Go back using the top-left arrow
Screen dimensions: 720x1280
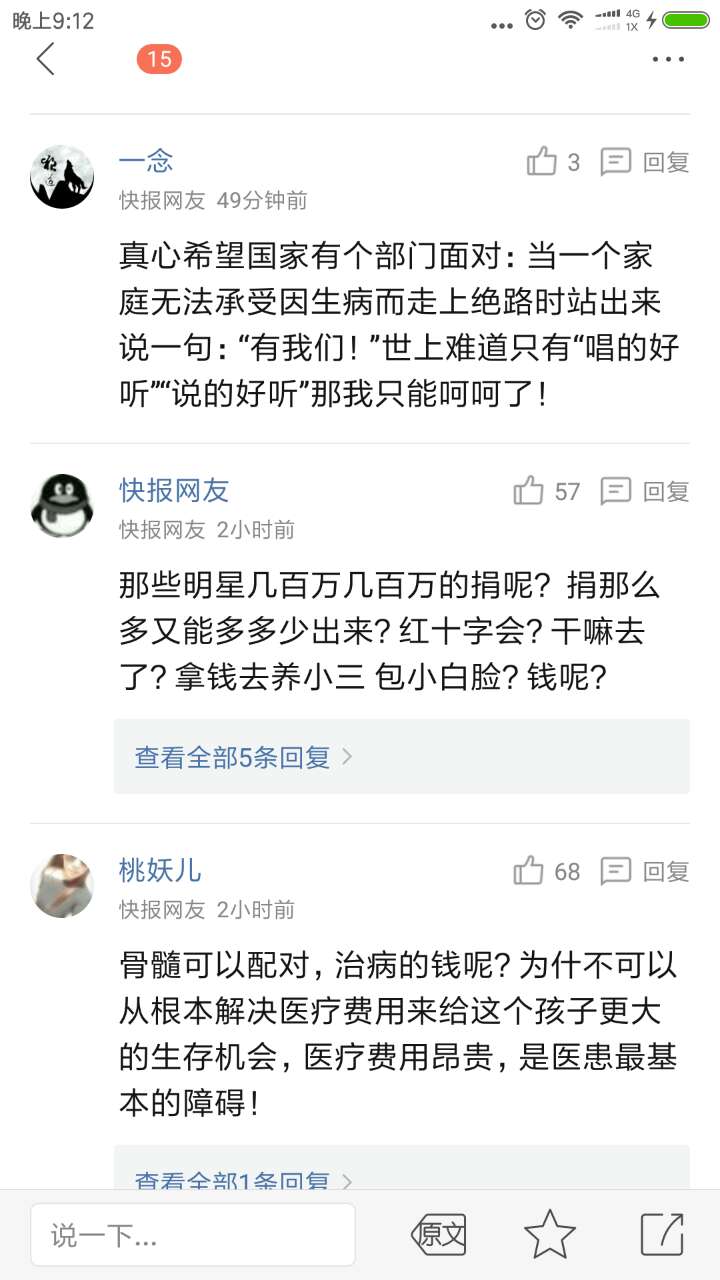pos(46,59)
